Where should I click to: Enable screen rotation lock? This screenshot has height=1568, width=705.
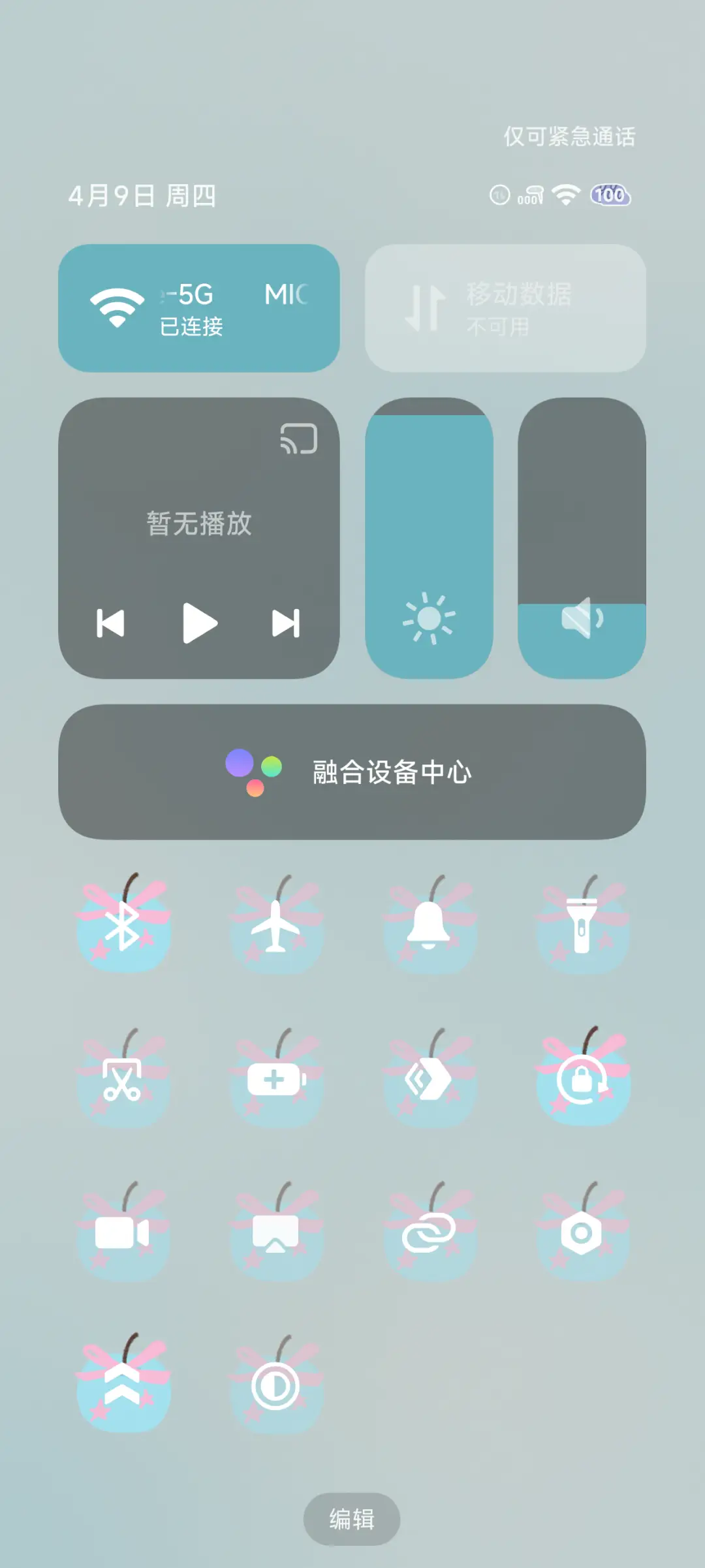point(583,1080)
